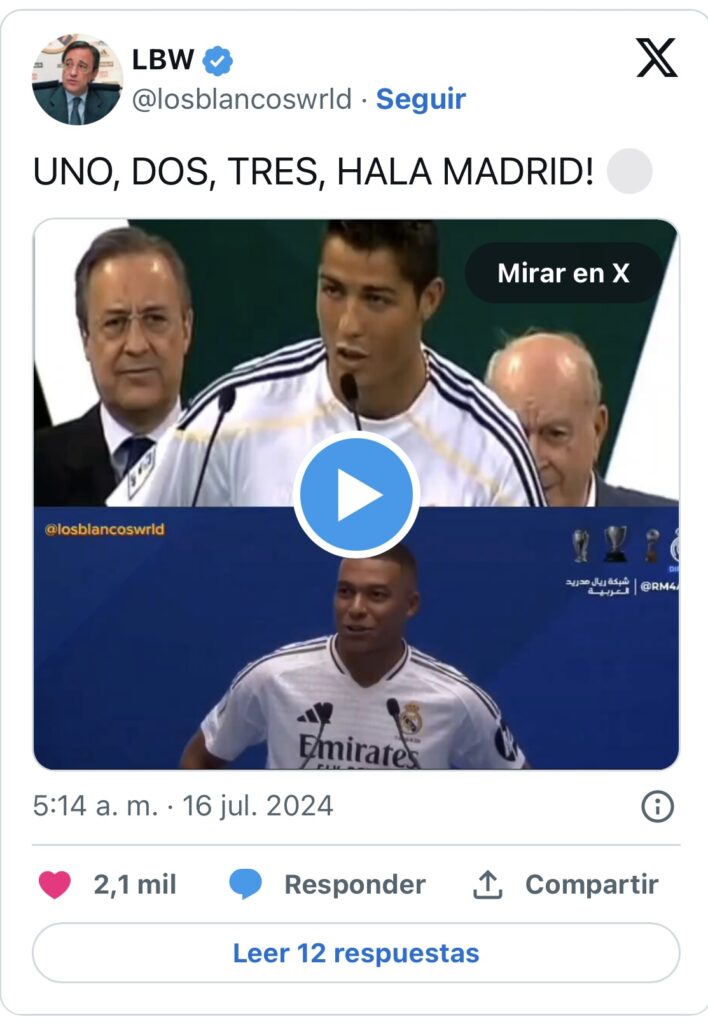Image resolution: width=708 pixels, height=1024 pixels.
Task: Open the tweet info icon
Action: [x=657, y=807]
